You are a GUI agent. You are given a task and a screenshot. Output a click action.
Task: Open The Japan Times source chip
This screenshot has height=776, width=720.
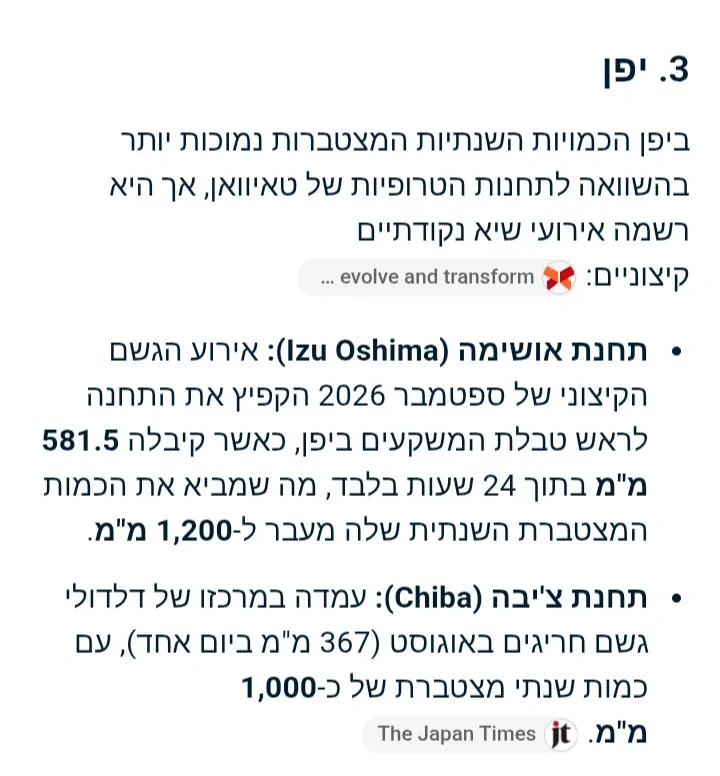471,734
